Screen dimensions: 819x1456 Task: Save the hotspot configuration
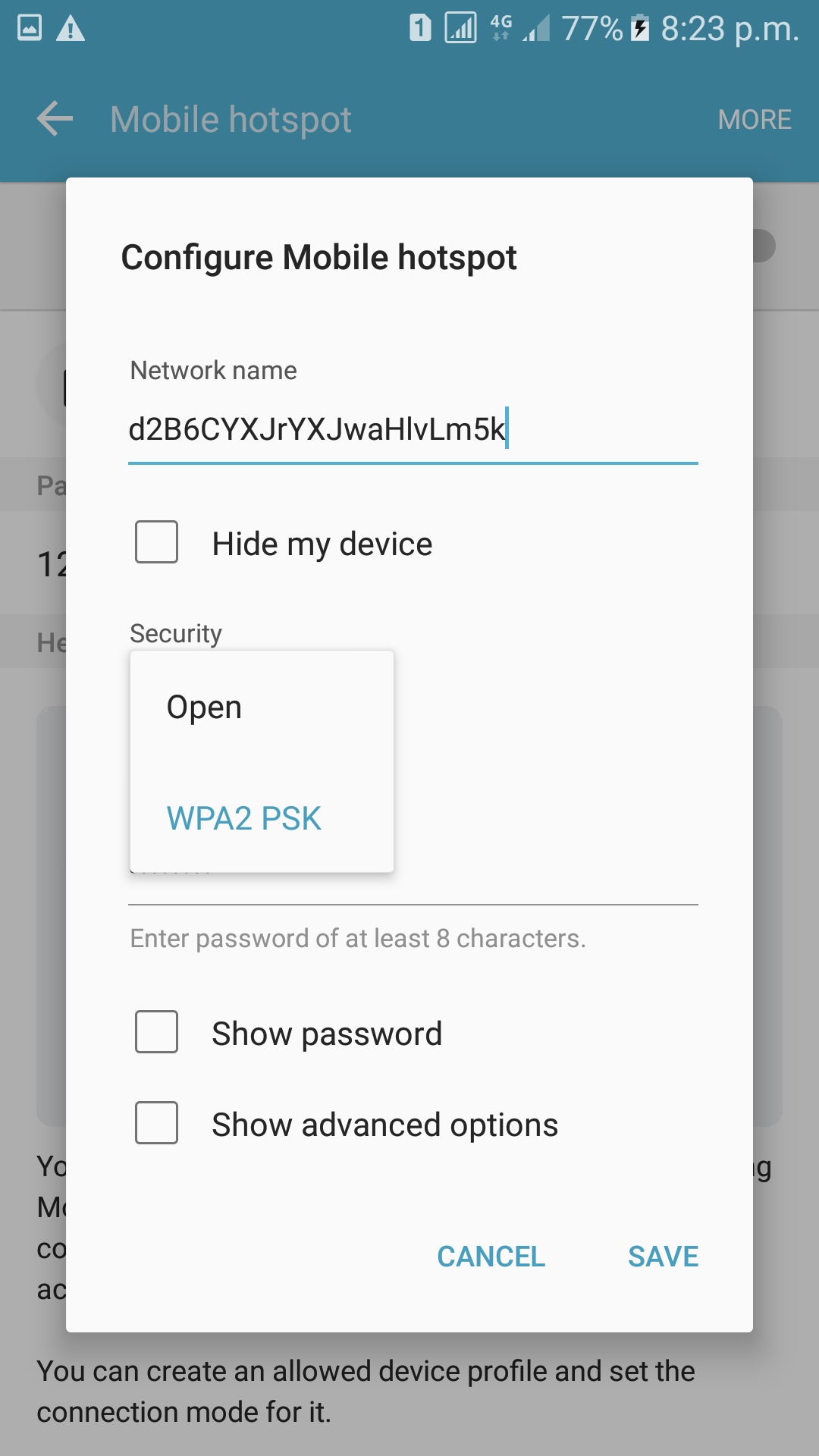[x=663, y=1257]
